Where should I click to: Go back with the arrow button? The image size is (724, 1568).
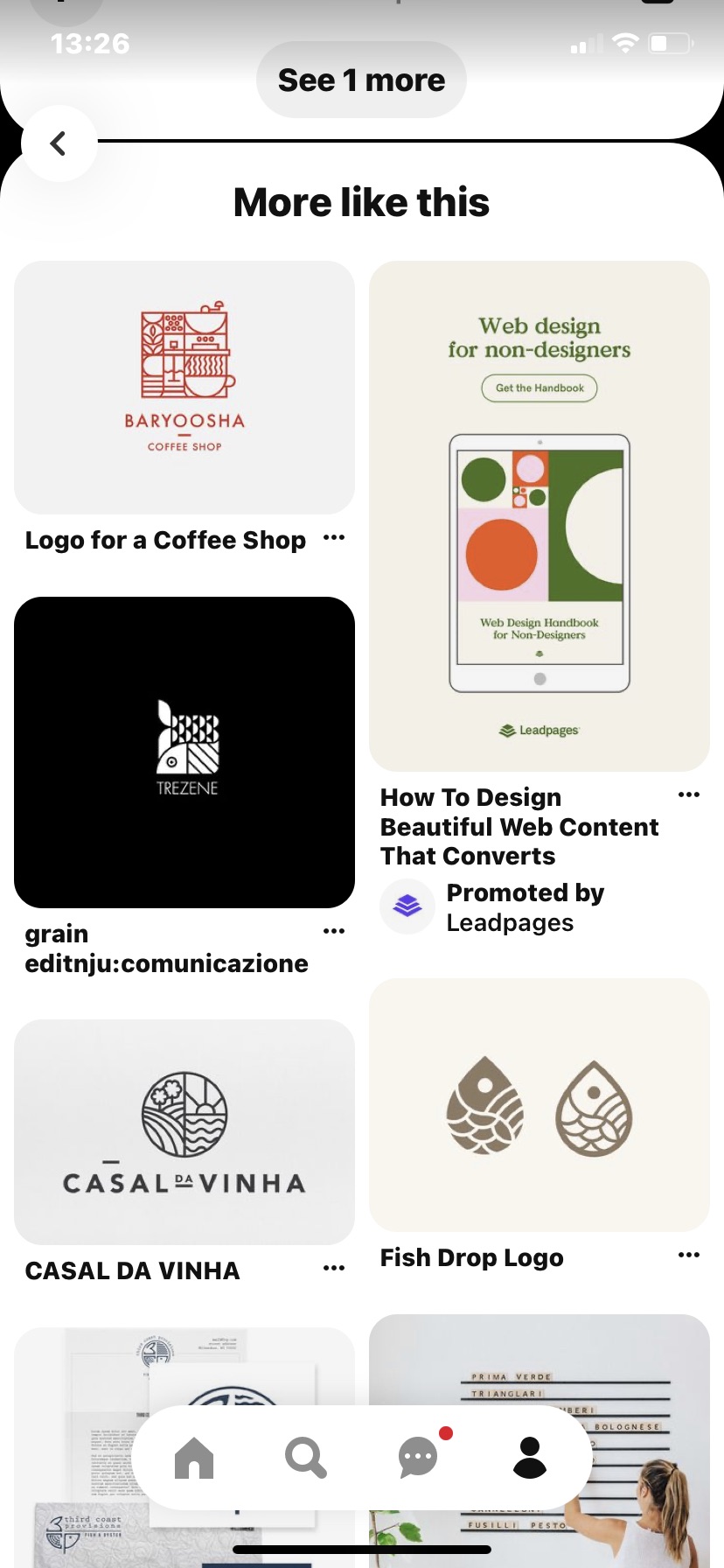(59, 143)
